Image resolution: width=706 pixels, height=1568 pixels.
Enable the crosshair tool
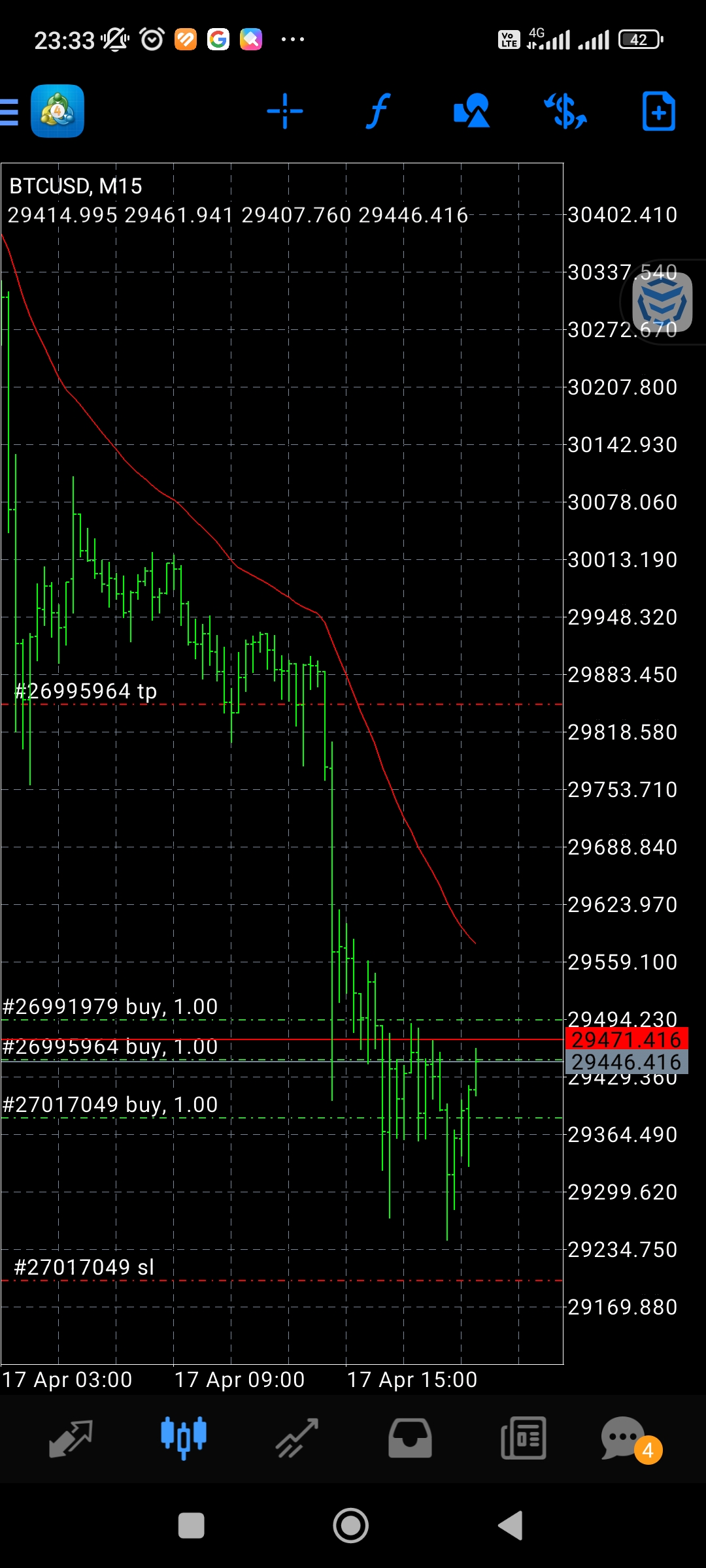coord(285,111)
